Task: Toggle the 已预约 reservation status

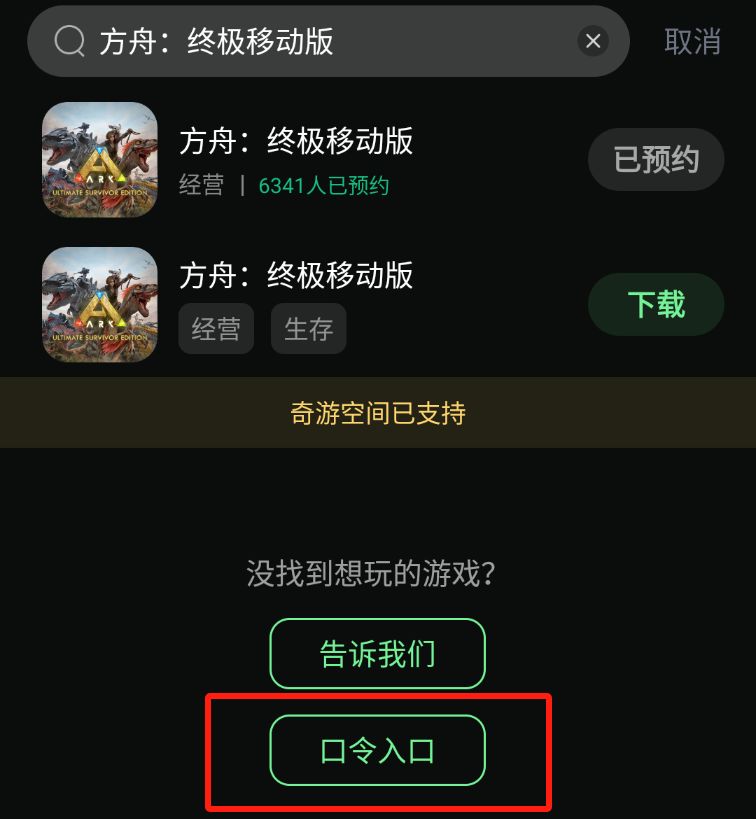Action: tap(656, 159)
